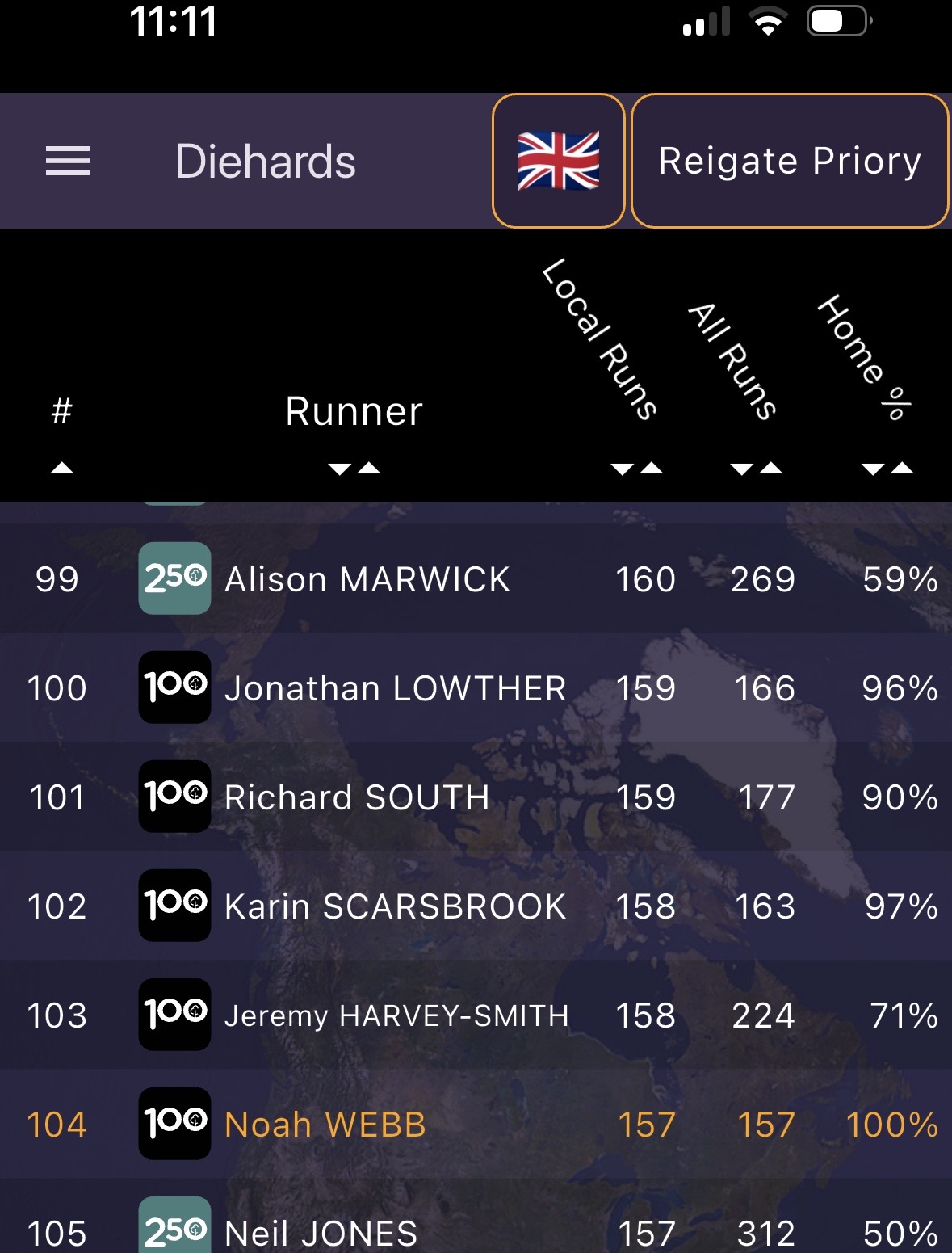This screenshot has width=952, height=1253.
Task: Open Karin SCARSBROOK's runner row
Action: coord(395,906)
